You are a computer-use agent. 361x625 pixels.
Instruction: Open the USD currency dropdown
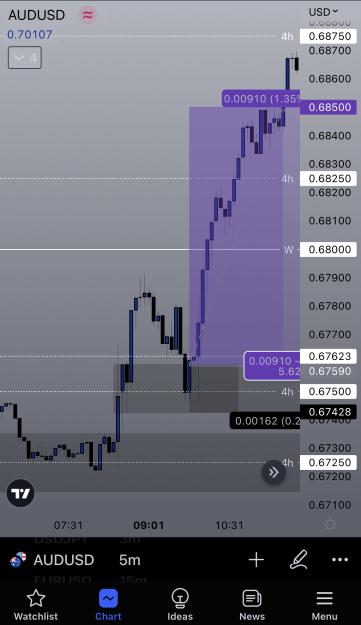point(323,12)
